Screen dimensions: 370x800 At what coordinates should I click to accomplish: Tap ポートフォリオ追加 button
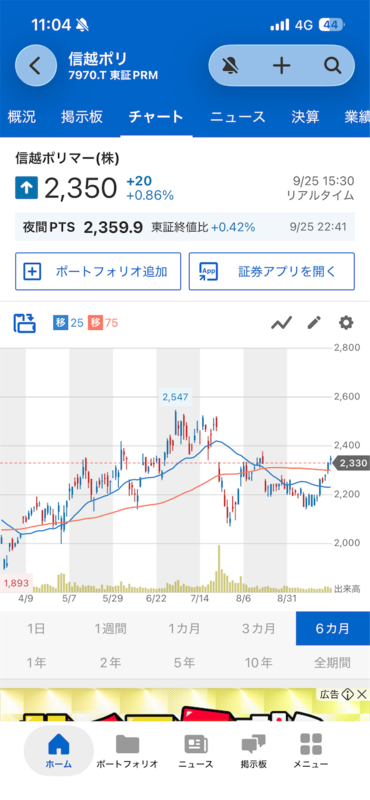(x=98, y=271)
